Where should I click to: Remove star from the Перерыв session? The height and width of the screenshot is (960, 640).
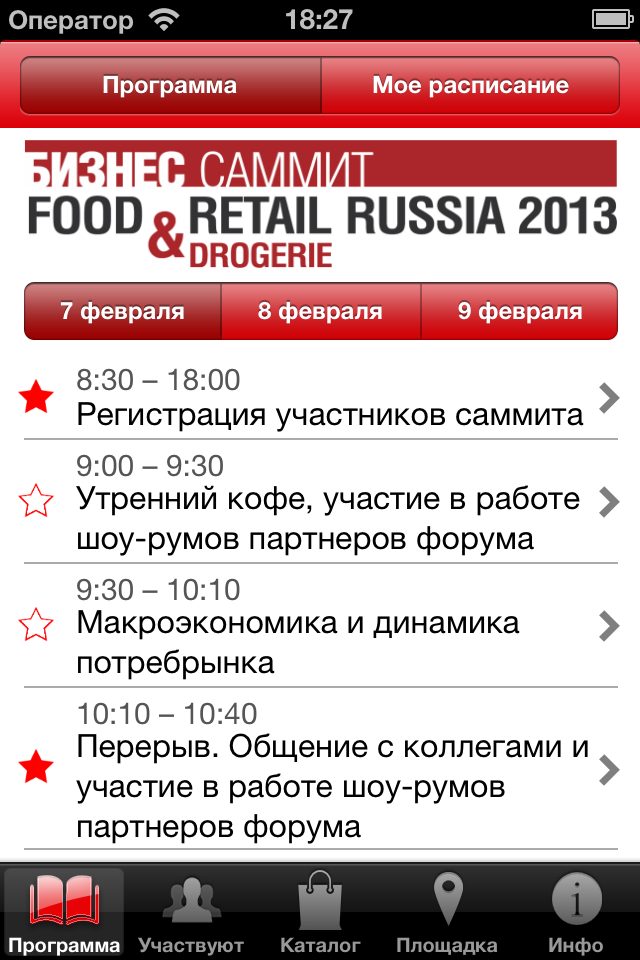[x=37, y=768]
